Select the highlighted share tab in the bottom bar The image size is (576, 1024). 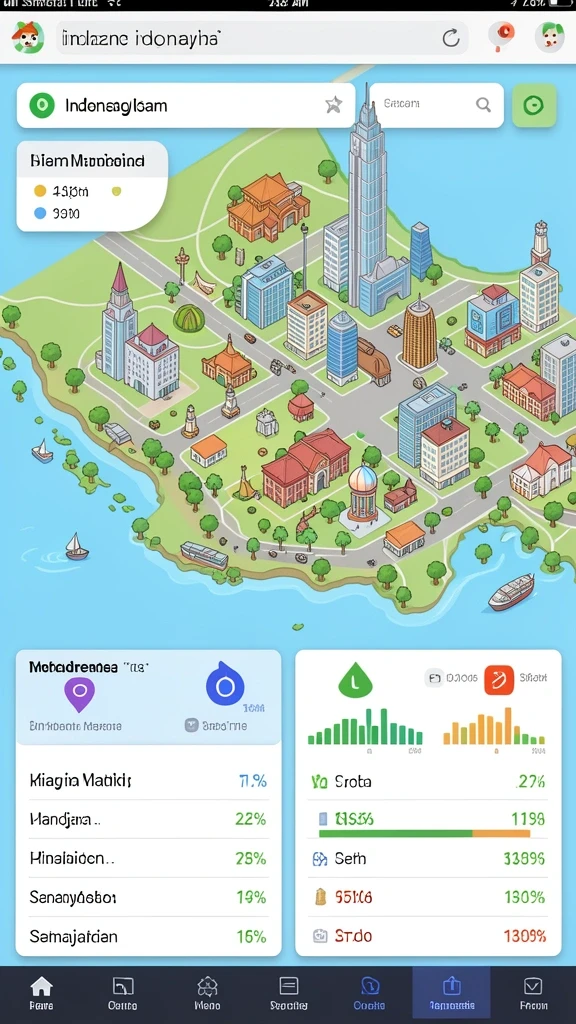pos(451,993)
